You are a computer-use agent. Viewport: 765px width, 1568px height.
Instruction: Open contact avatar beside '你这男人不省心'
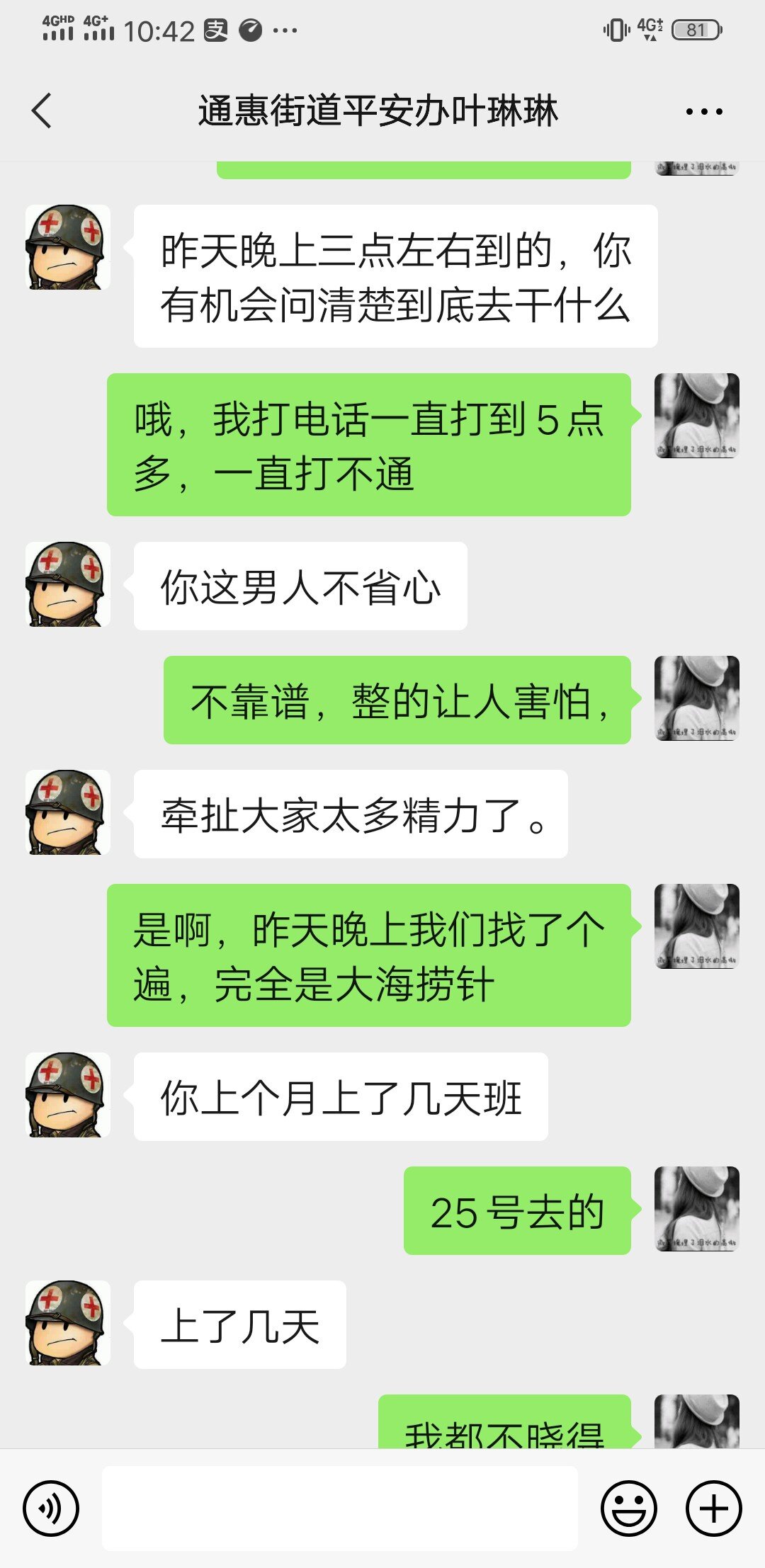68,585
